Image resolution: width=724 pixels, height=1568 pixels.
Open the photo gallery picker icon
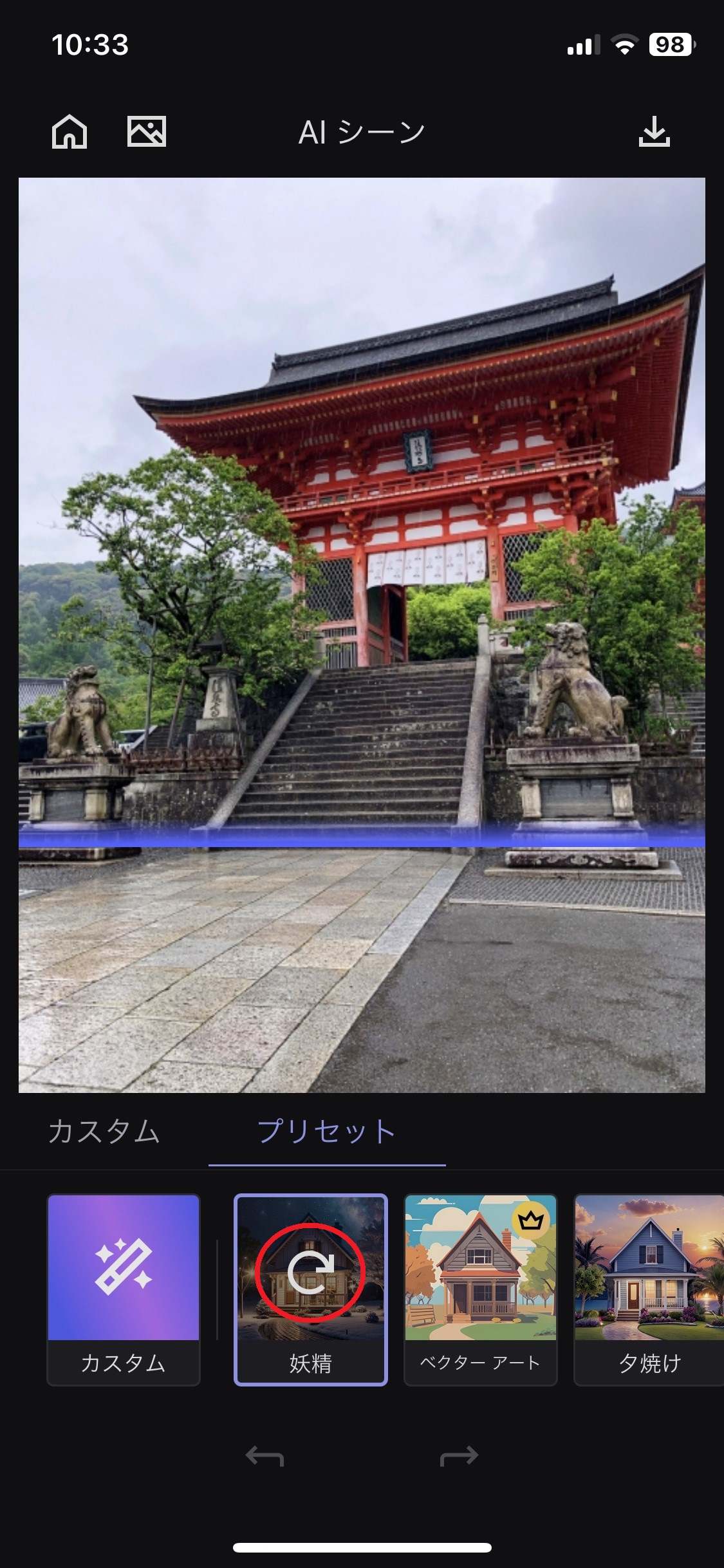(x=147, y=132)
